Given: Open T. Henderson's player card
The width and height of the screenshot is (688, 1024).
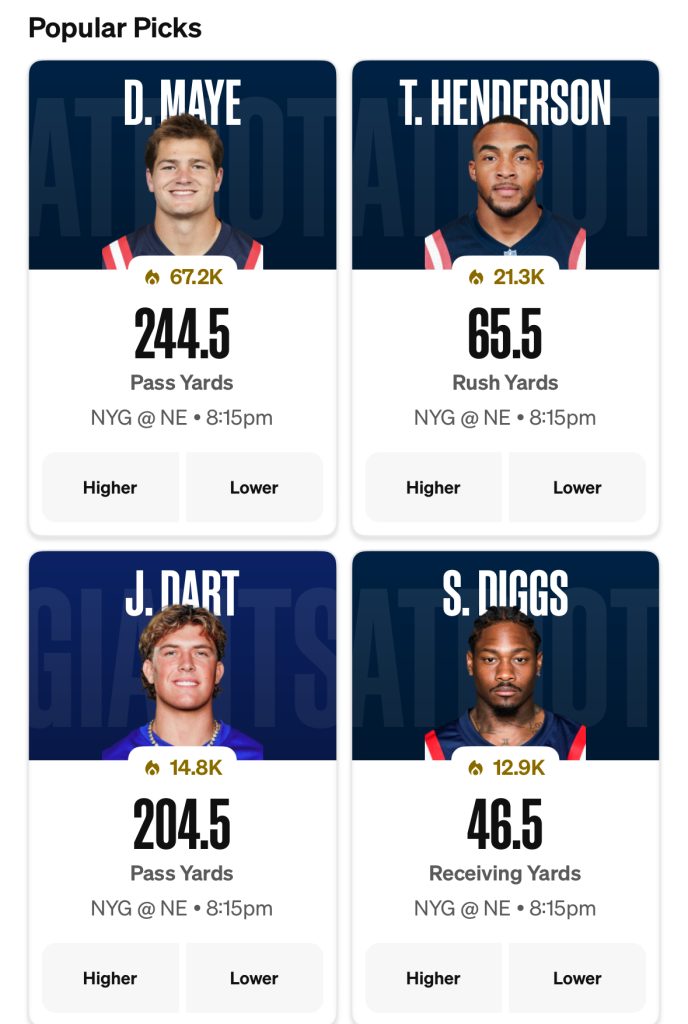Looking at the screenshot, I should 505,180.
